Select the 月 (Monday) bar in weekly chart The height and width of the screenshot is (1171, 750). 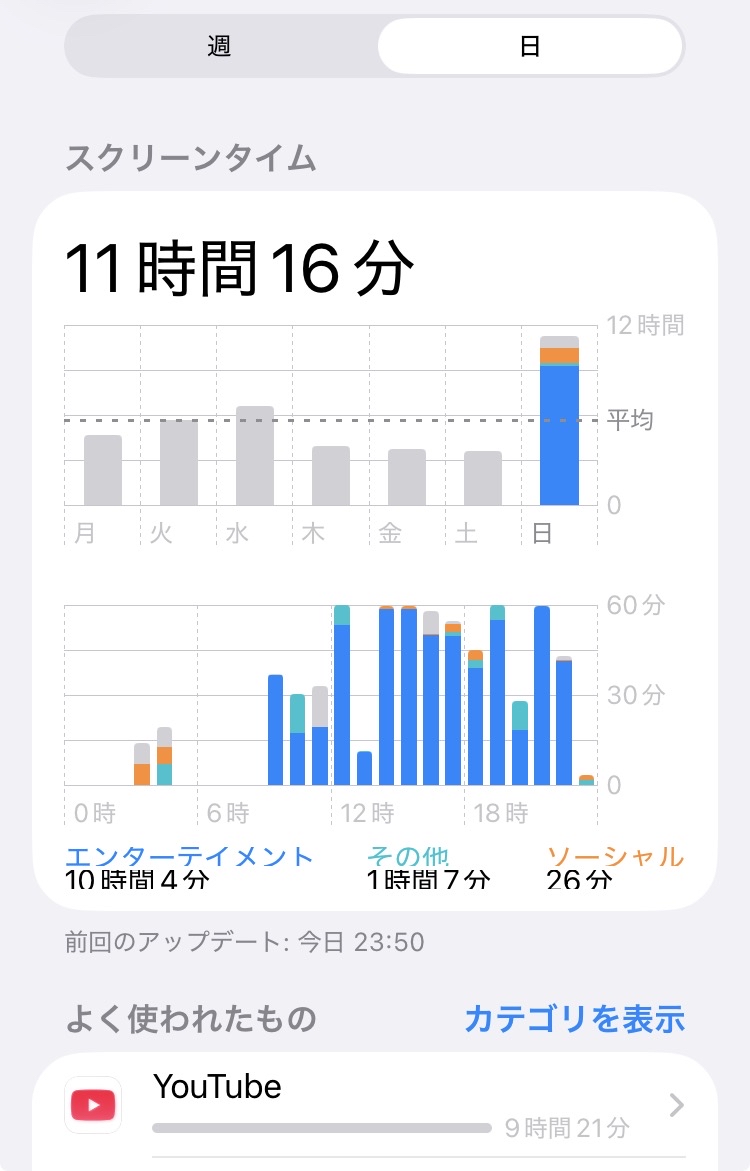pos(103,470)
